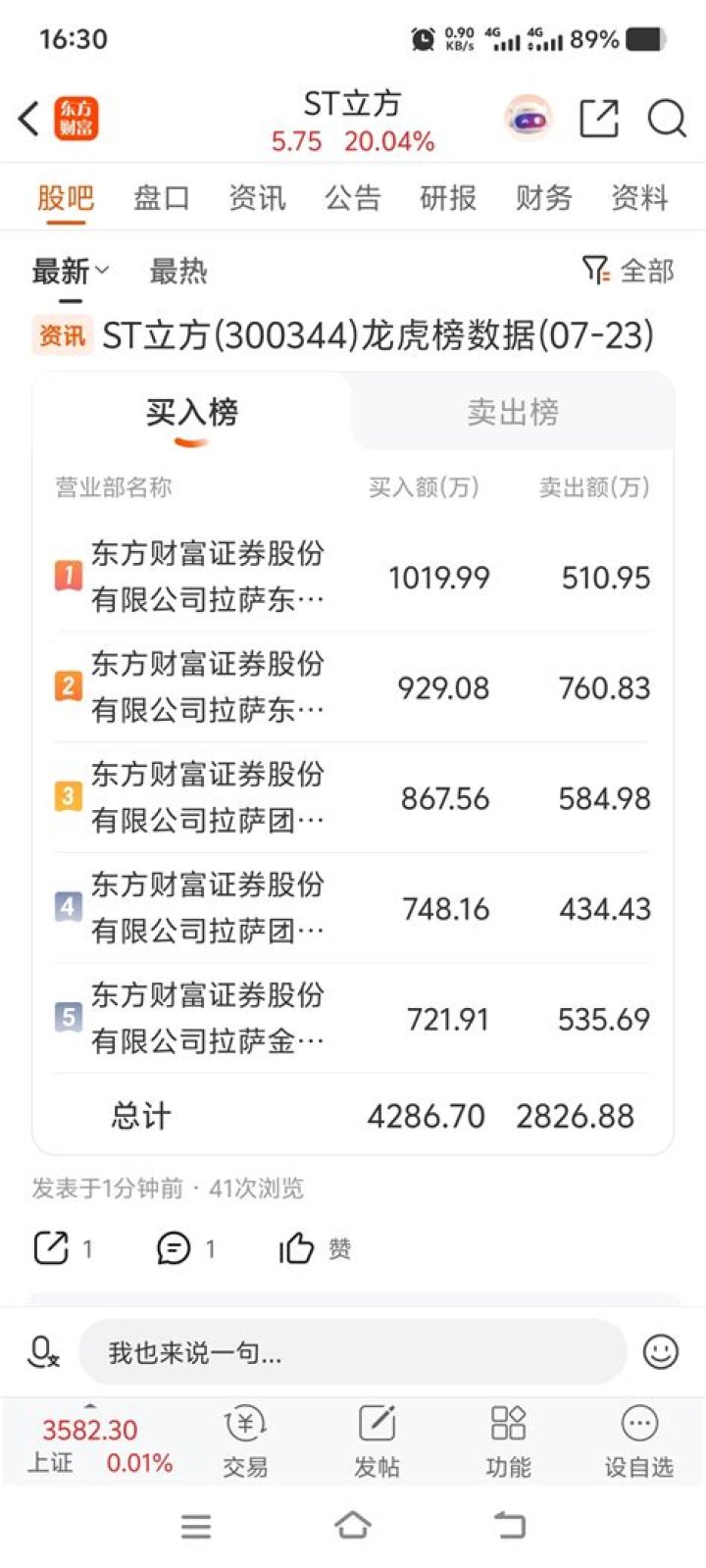Tap the 我也来说一句 comment box
The width and height of the screenshot is (706, 1568).
pyautogui.click(x=351, y=1353)
